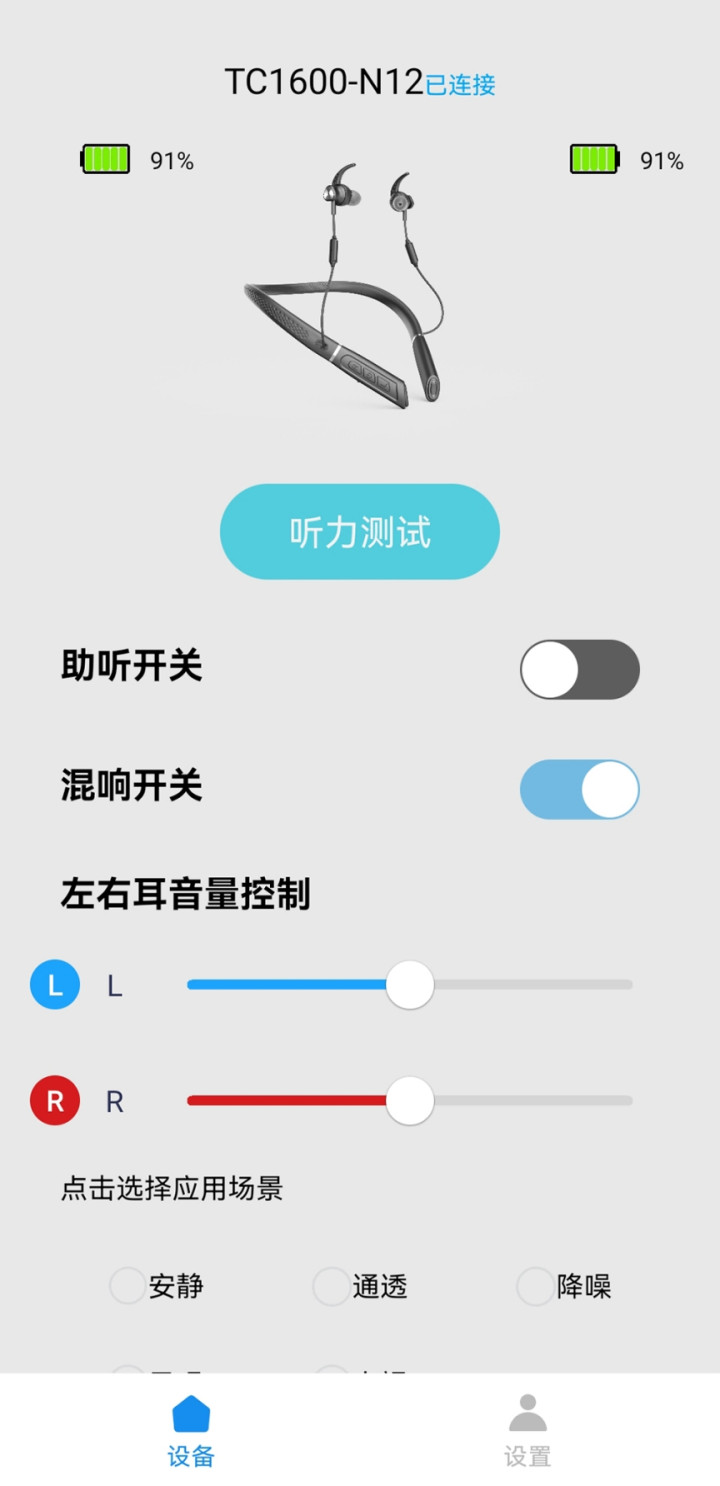Start the 听力测试 hearing test
This screenshot has width=720, height=1486.
359,532
